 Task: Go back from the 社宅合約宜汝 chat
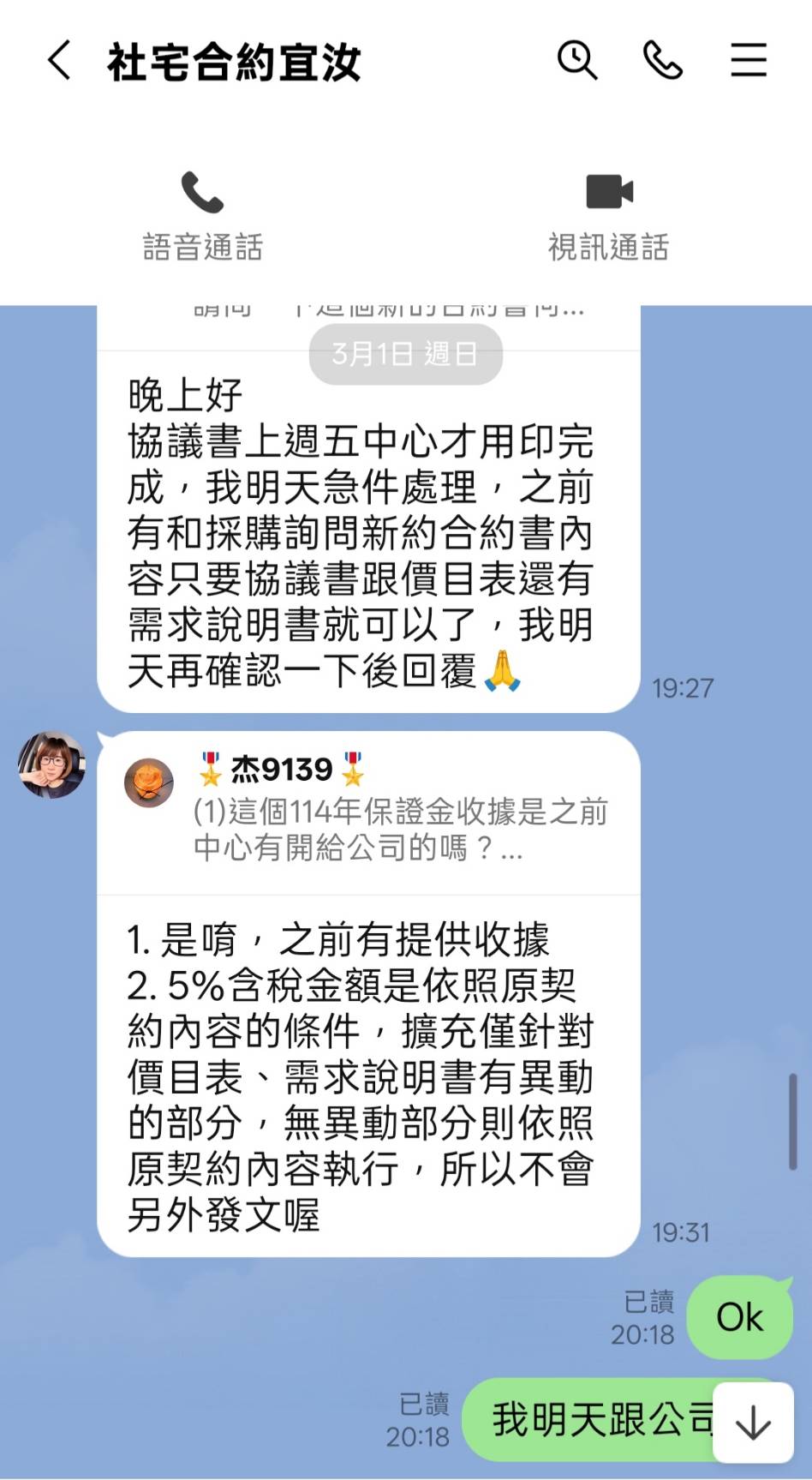tap(59, 61)
